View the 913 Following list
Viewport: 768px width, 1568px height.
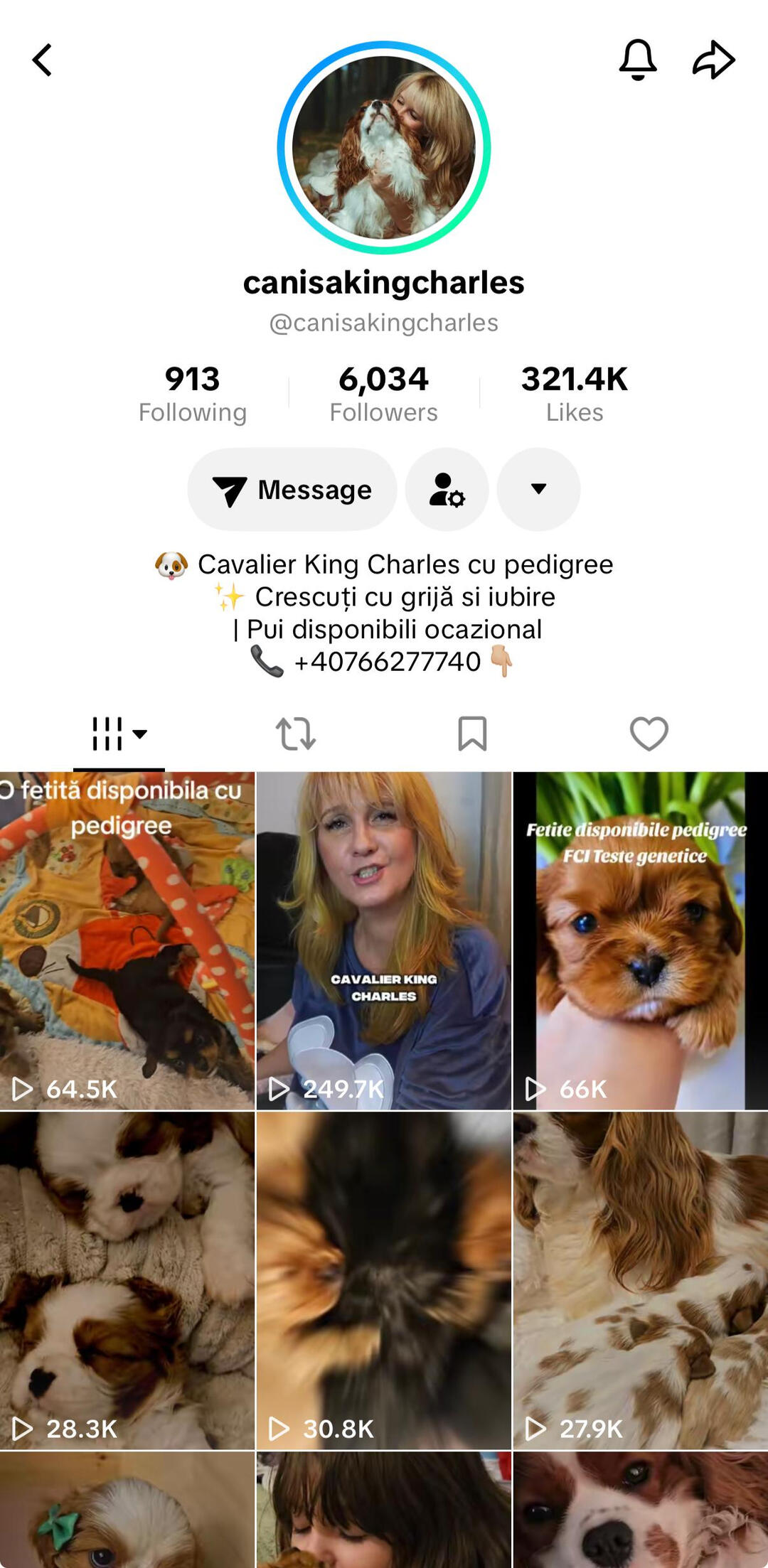click(193, 394)
